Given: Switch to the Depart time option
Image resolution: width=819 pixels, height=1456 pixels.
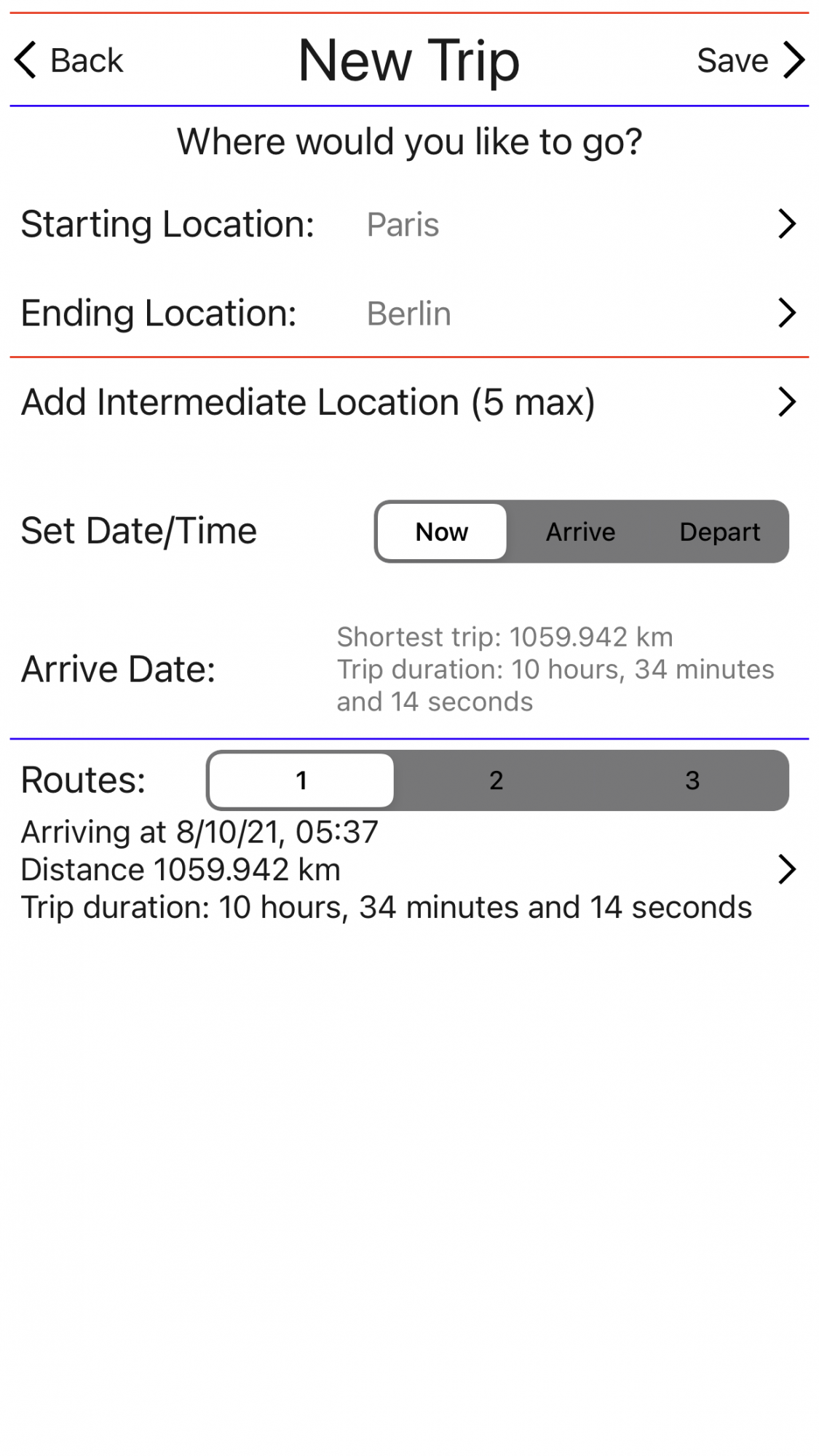Looking at the screenshot, I should point(719,532).
